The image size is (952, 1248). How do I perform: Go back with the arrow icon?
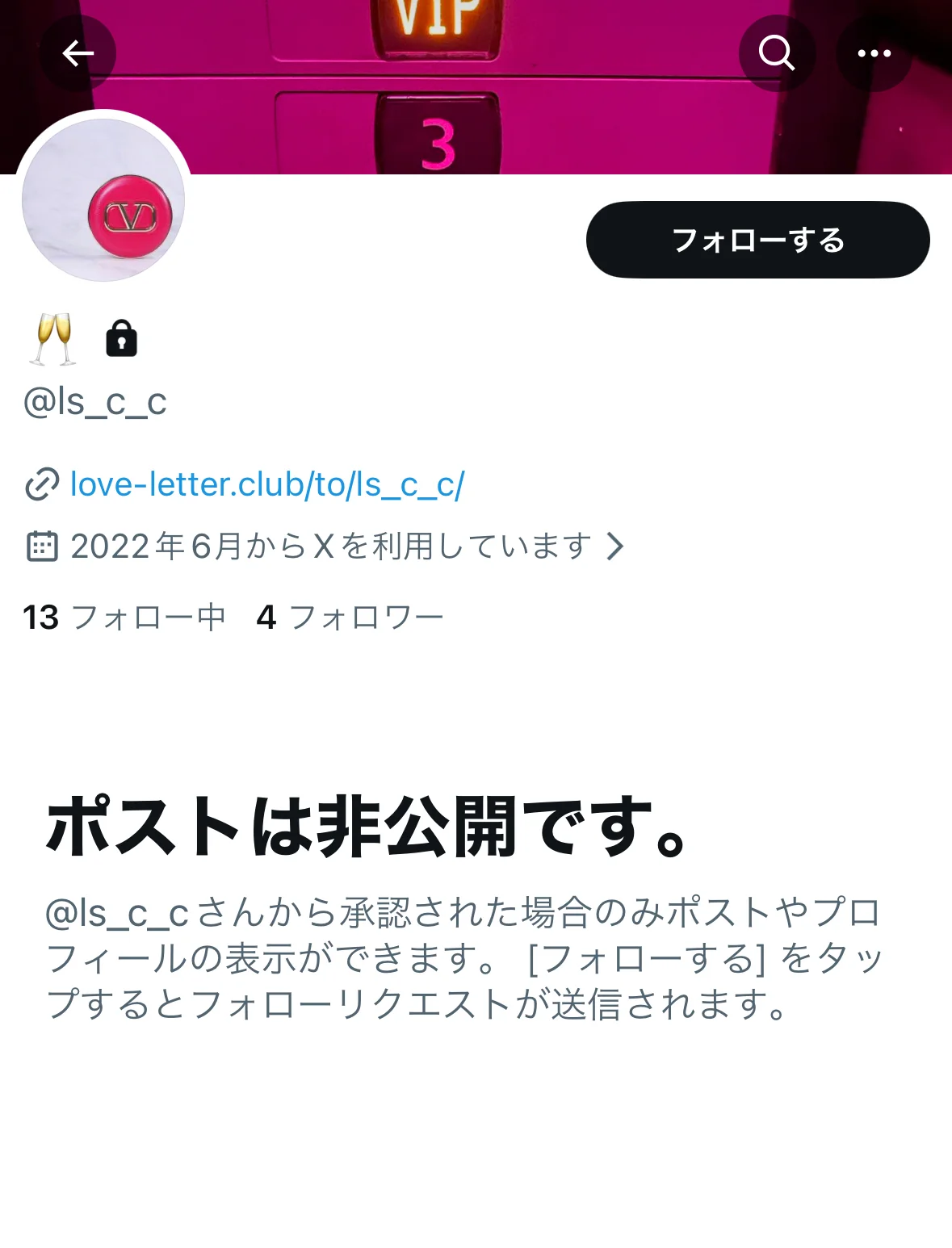78,54
